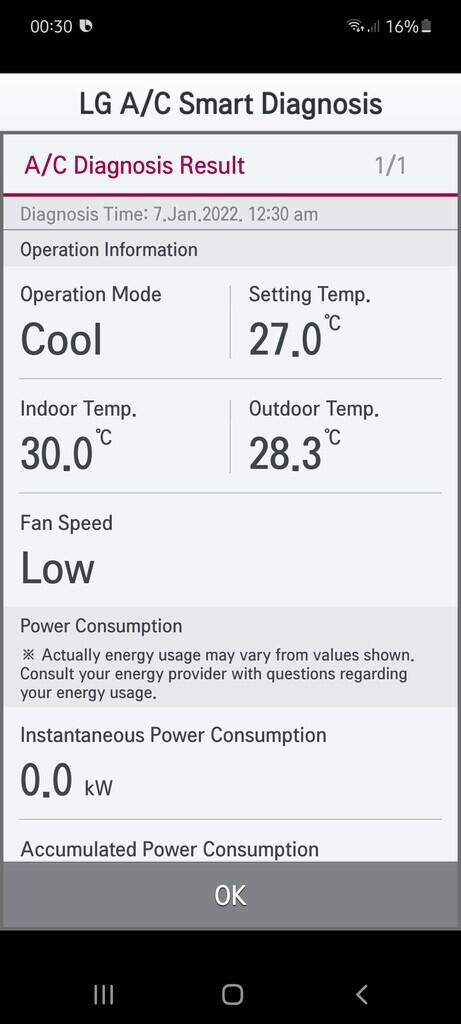Open the recent apps view
461x1024 pixels.
click(x=103, y=995)
